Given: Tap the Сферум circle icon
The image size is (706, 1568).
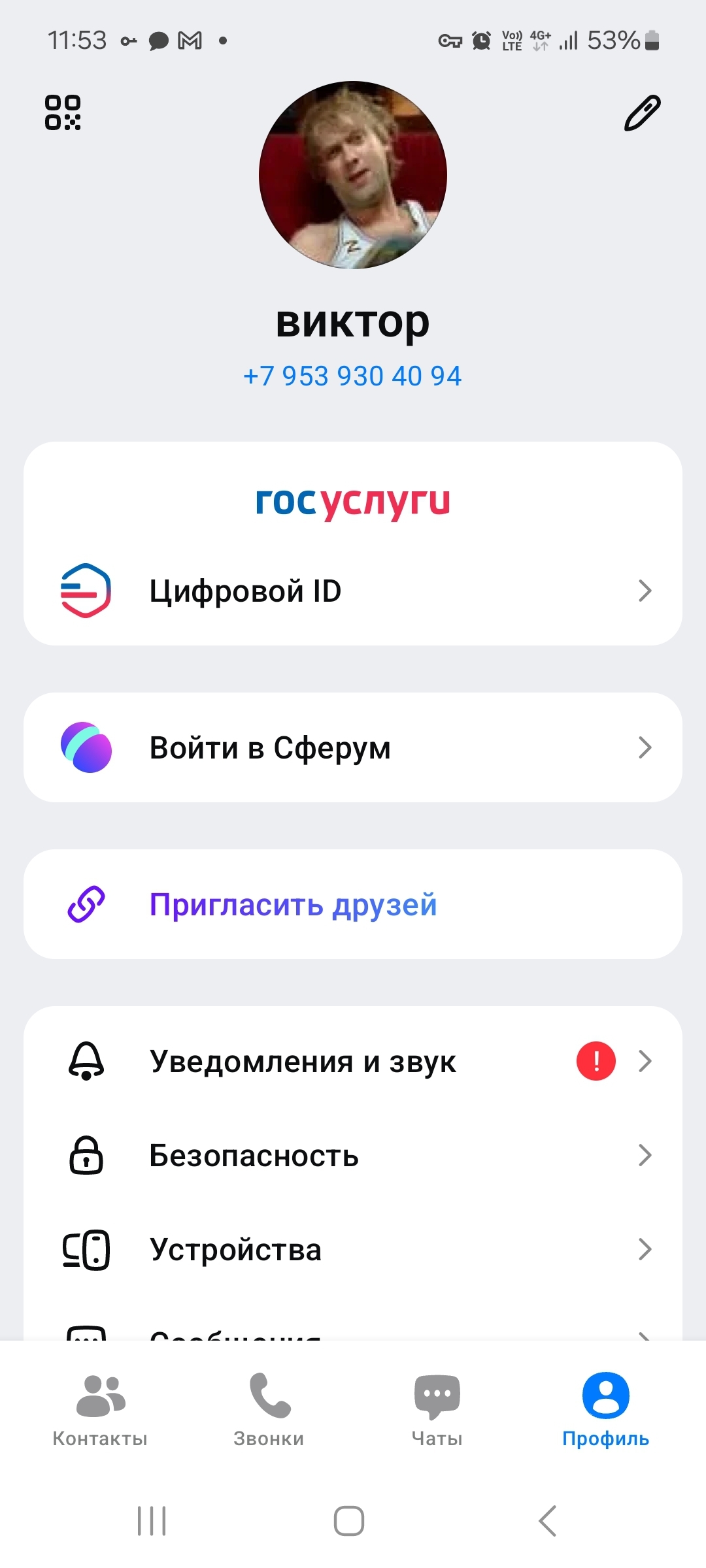Looking at the screenshot, I should 86,747.
